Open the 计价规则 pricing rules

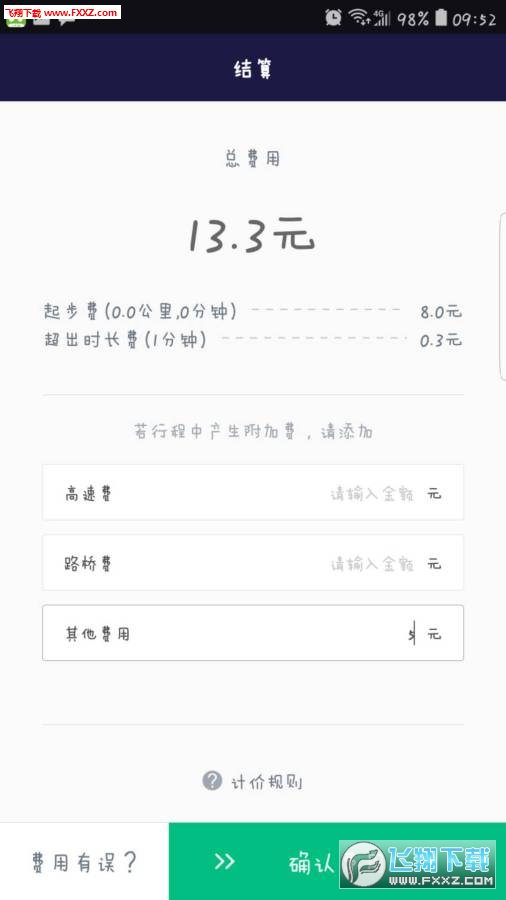[x=252, y=781]
